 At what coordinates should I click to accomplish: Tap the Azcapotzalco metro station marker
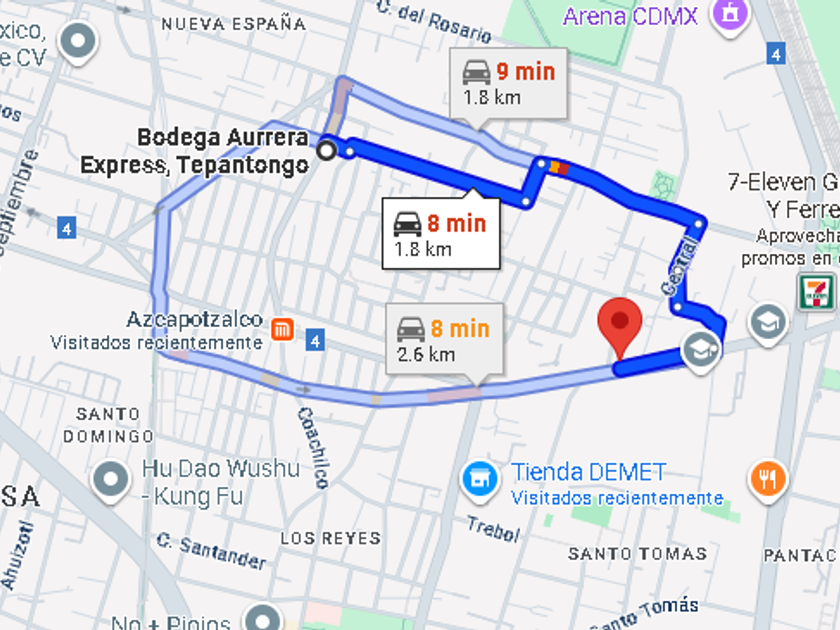coord(282,327)
